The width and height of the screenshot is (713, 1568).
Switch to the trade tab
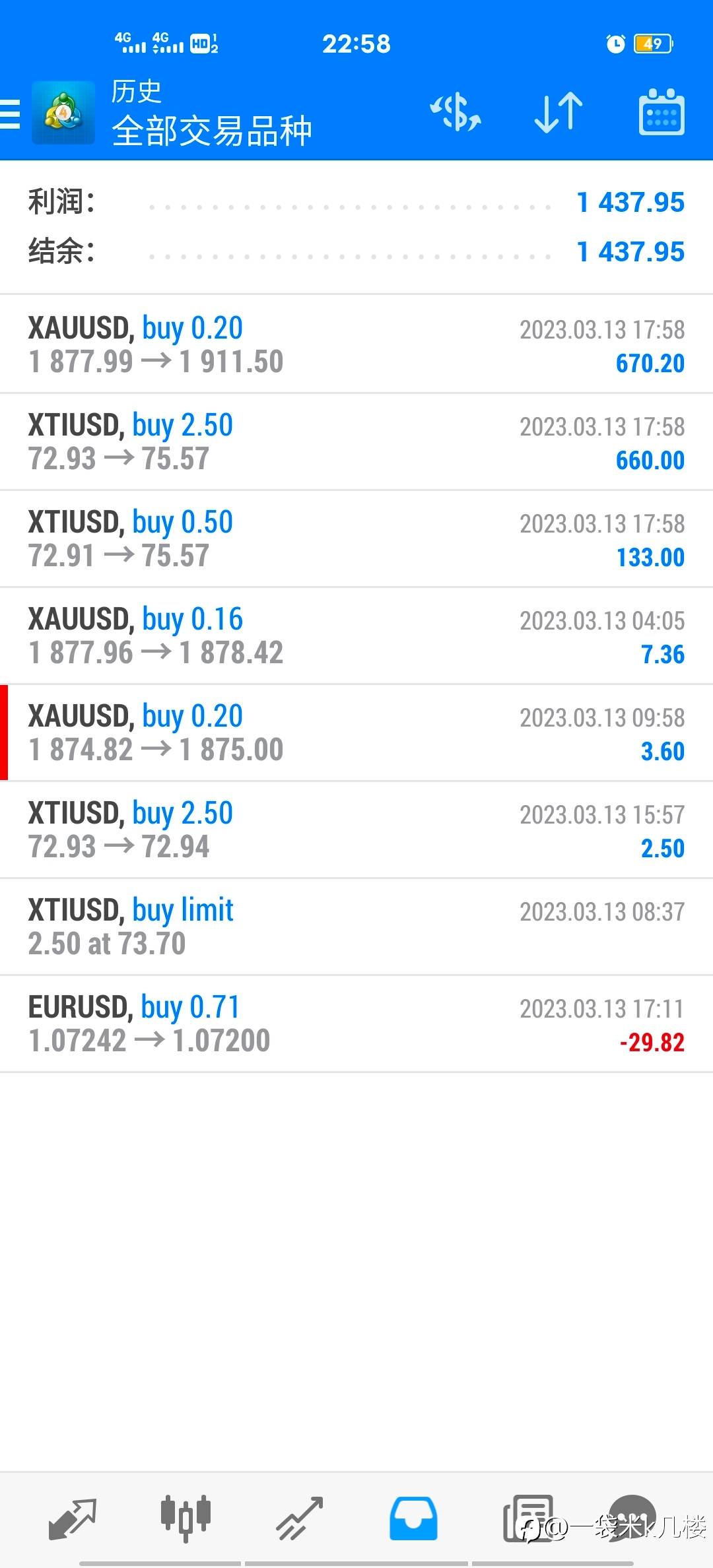pos(300,1518)
